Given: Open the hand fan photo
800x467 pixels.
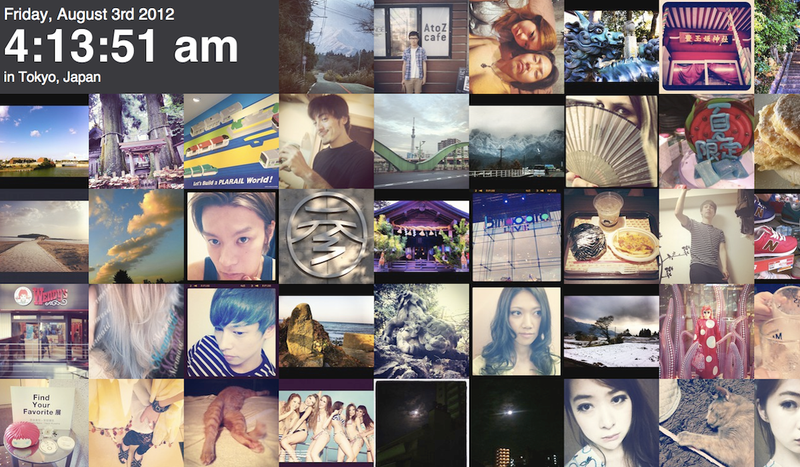Looking at the screenshot, I should [610, 142].
